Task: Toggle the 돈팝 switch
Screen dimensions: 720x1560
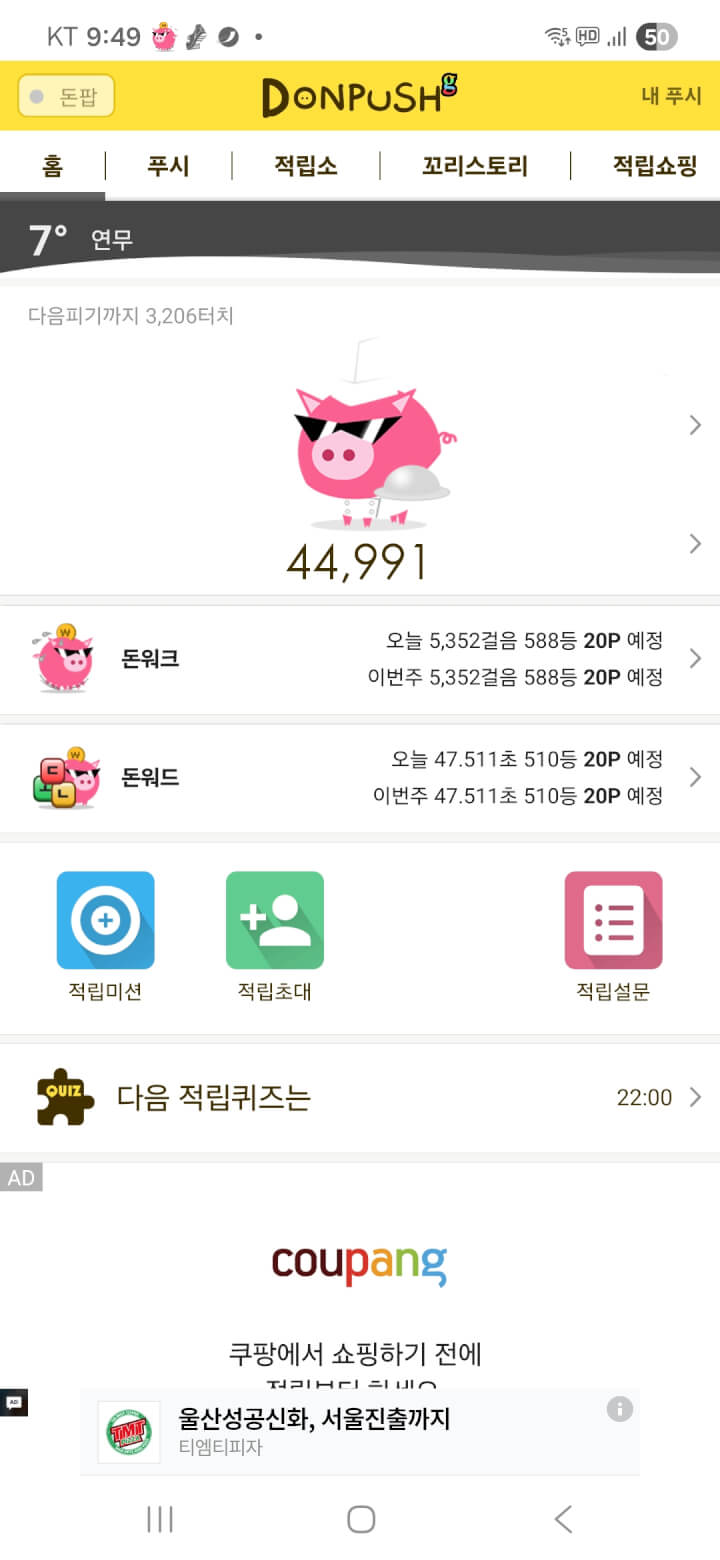Action: (x=66, y=96)
